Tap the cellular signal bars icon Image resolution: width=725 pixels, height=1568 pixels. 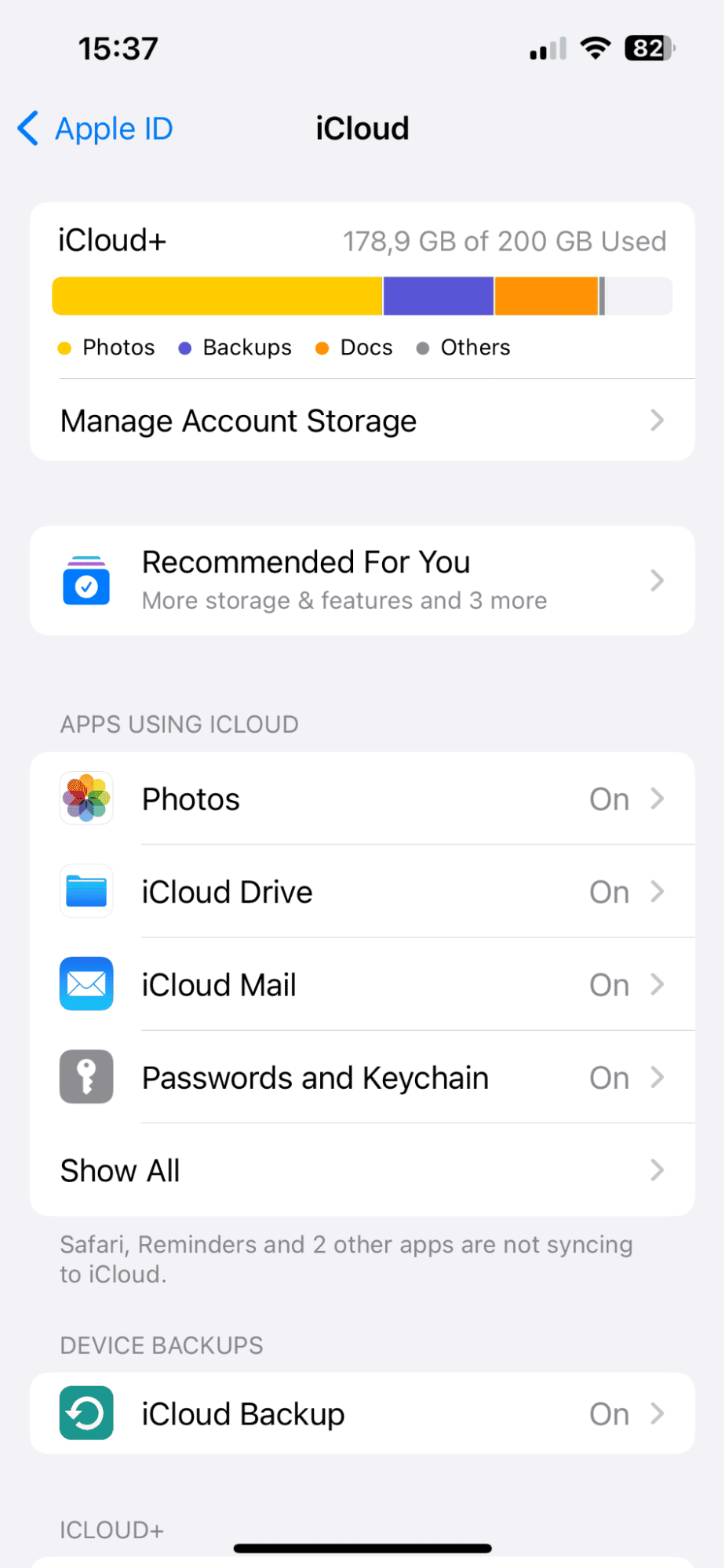[547, 48]
